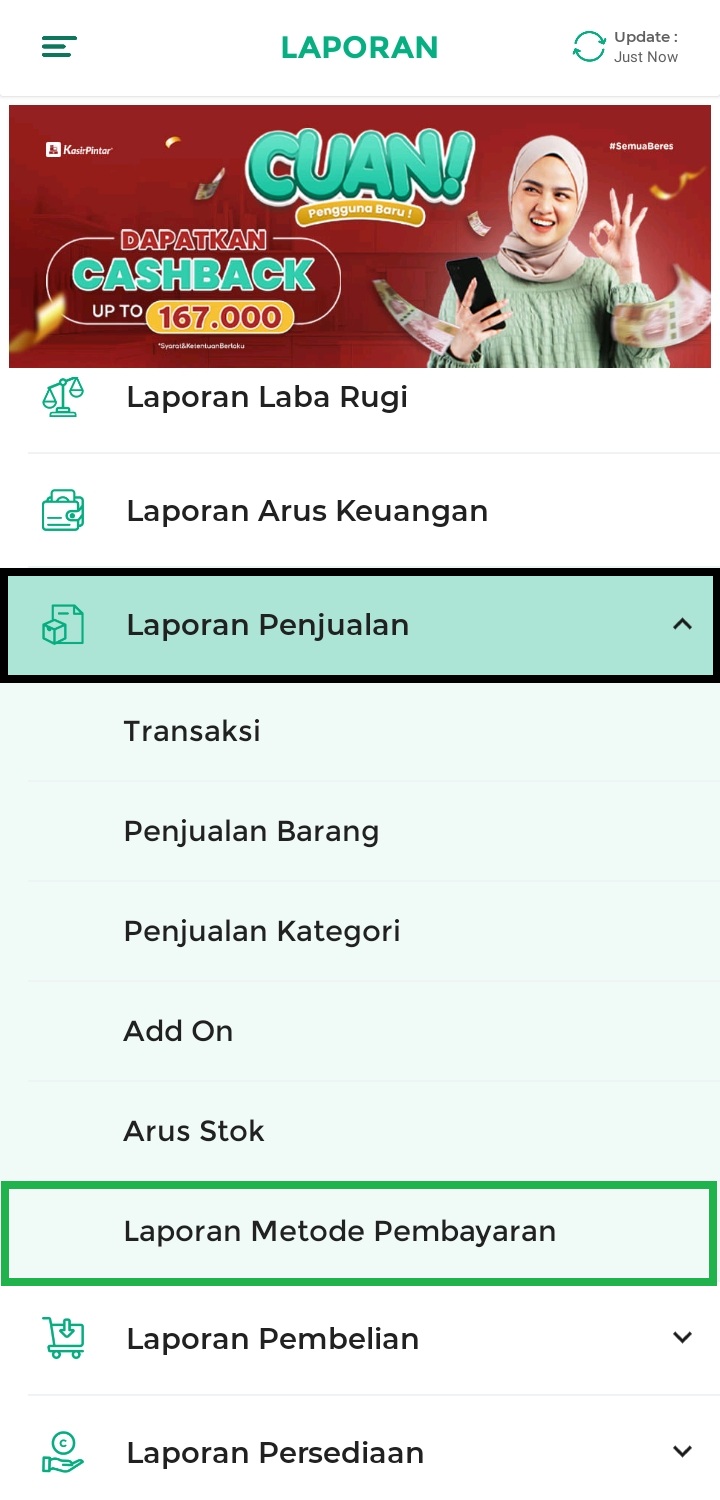Open the Cuan cashback promo banner

coord(360,237)
